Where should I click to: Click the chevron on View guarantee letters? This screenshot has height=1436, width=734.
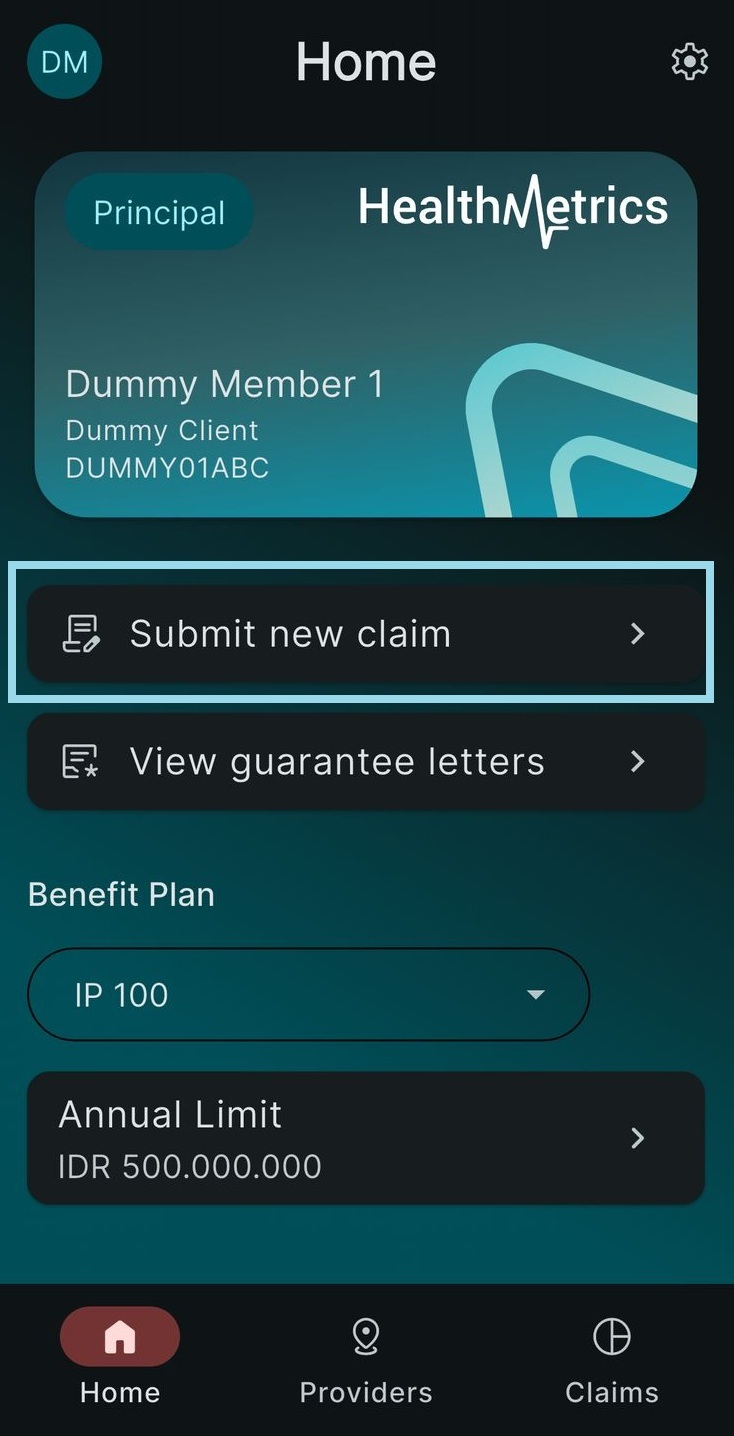(x=638, y=761)
